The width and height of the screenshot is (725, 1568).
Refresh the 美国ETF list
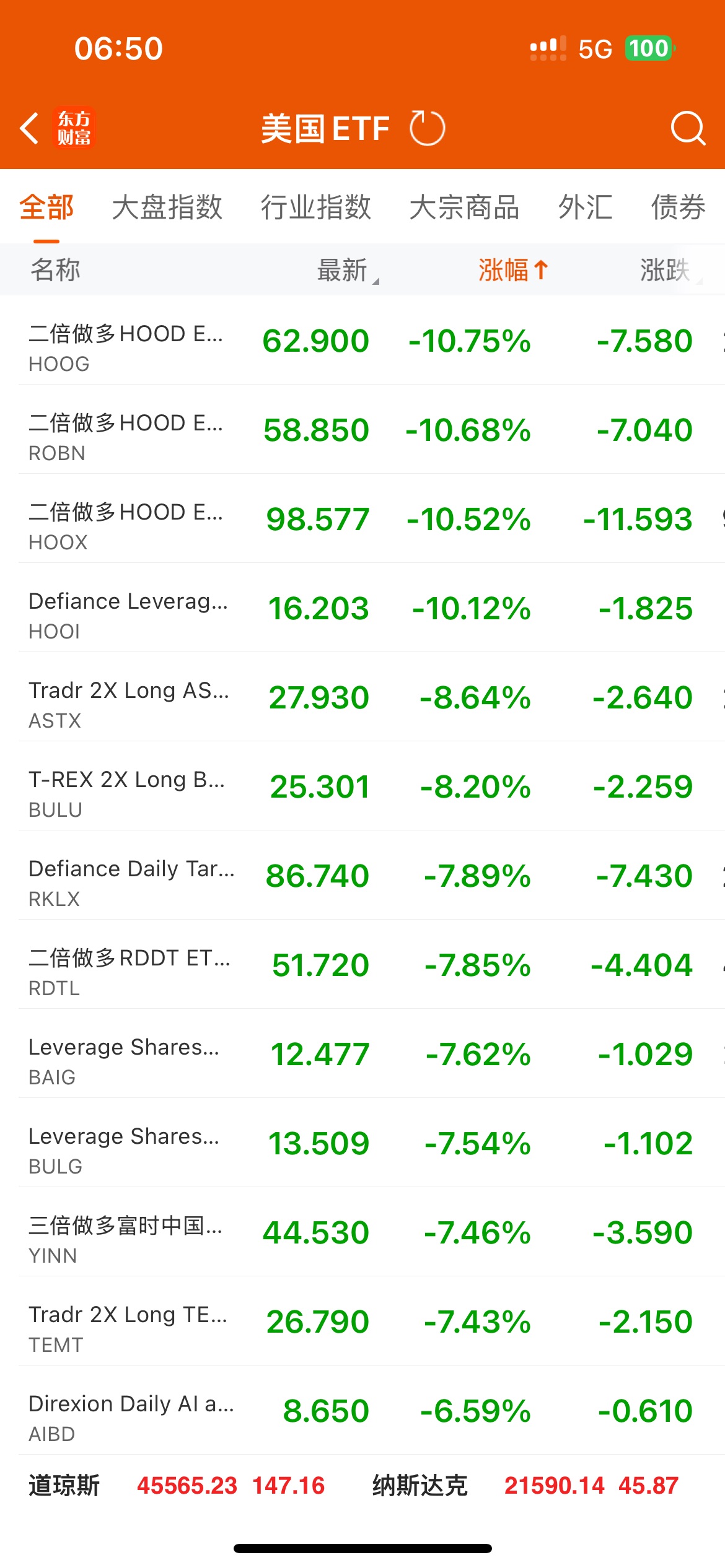(x=427, y=128)
